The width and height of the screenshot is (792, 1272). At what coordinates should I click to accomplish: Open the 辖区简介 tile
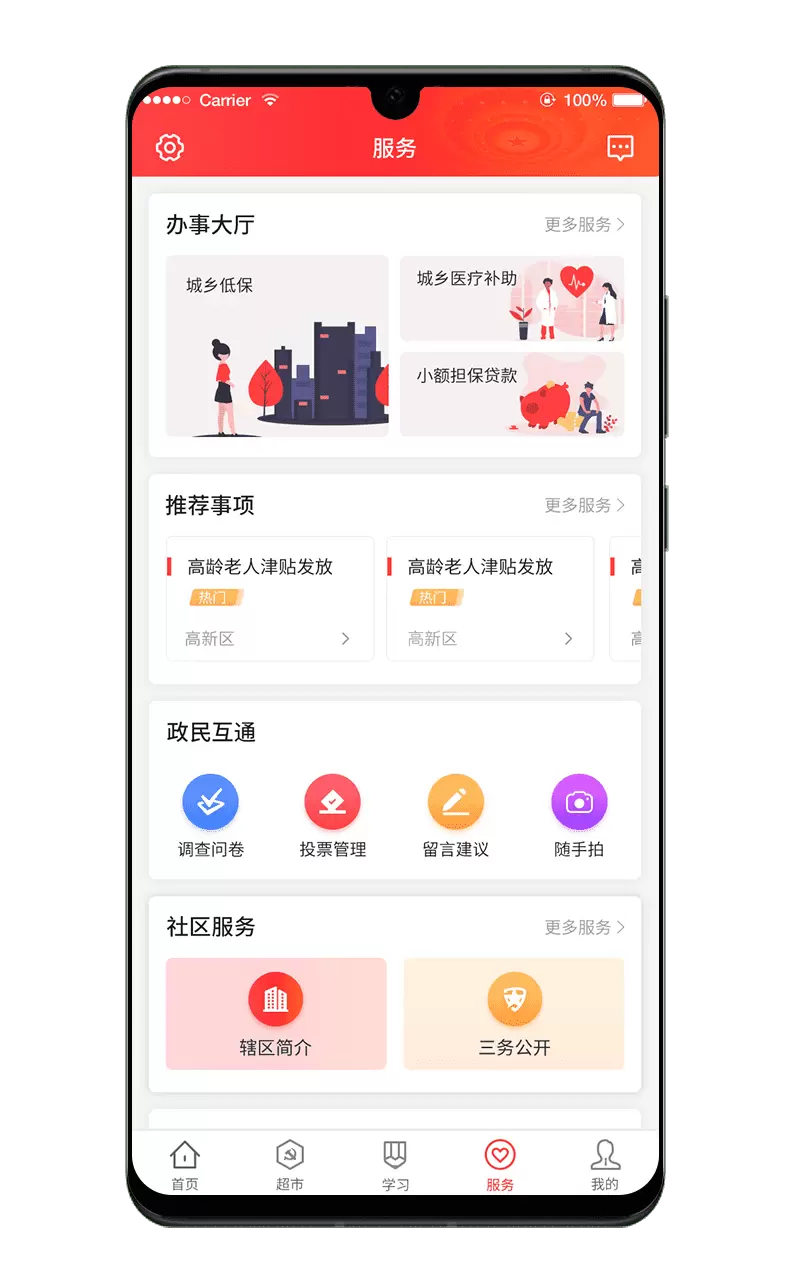pos(276,1014)
